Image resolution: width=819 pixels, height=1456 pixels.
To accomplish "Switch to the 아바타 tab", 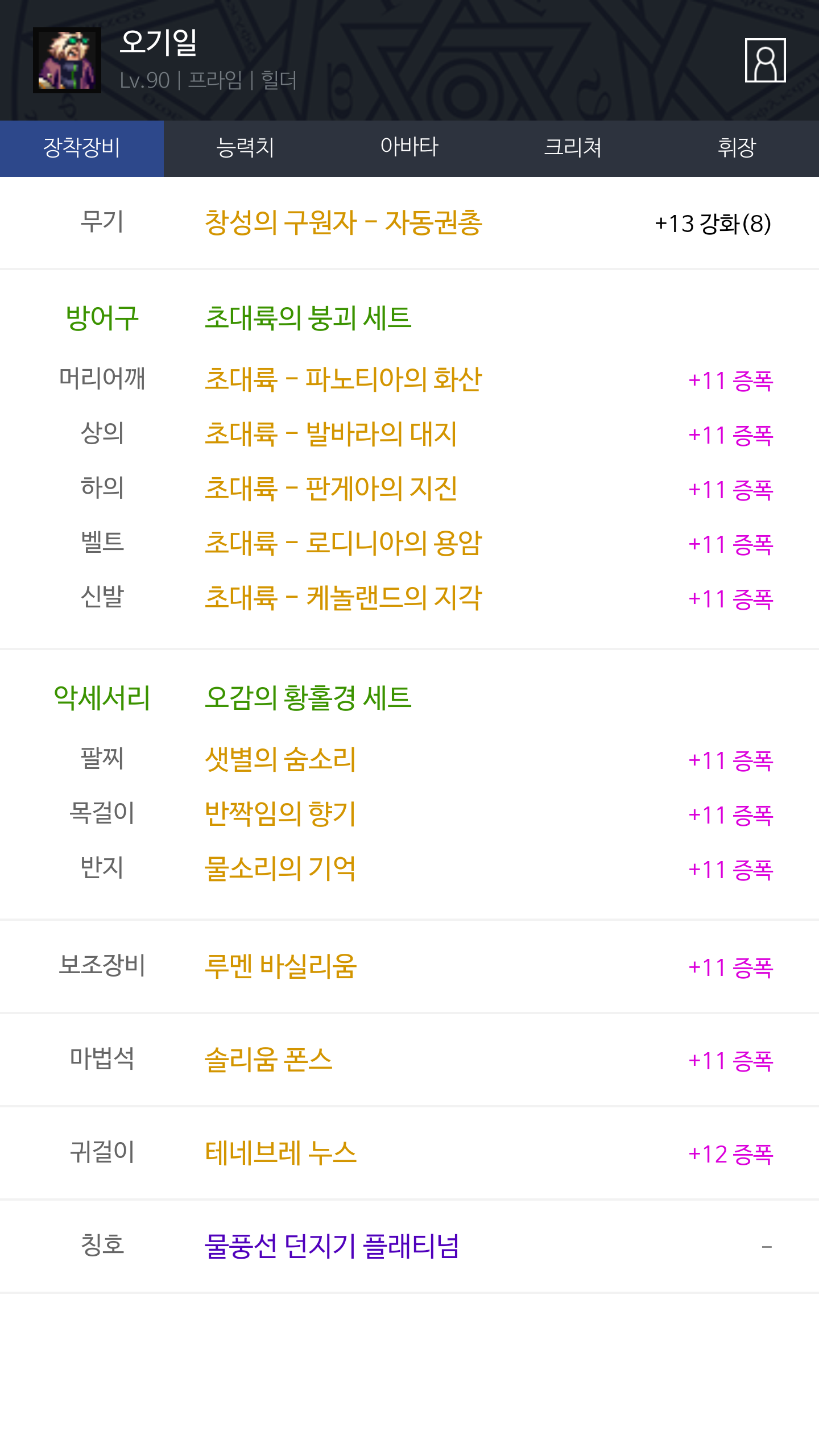I will pos(409,148).
